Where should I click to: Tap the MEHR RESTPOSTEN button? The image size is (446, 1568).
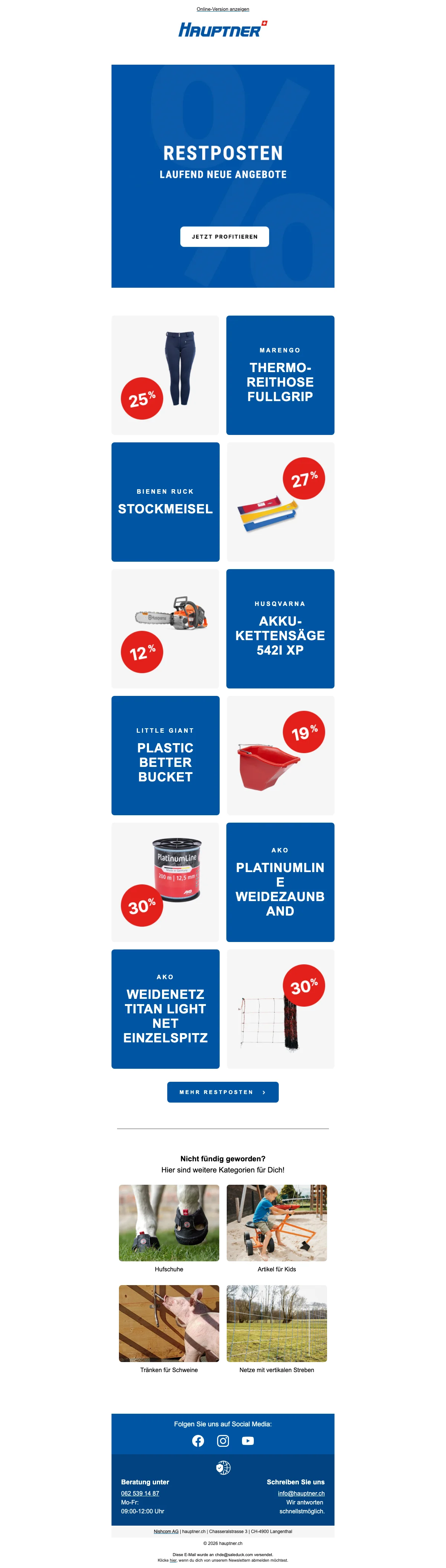[x=223, y=1092]
